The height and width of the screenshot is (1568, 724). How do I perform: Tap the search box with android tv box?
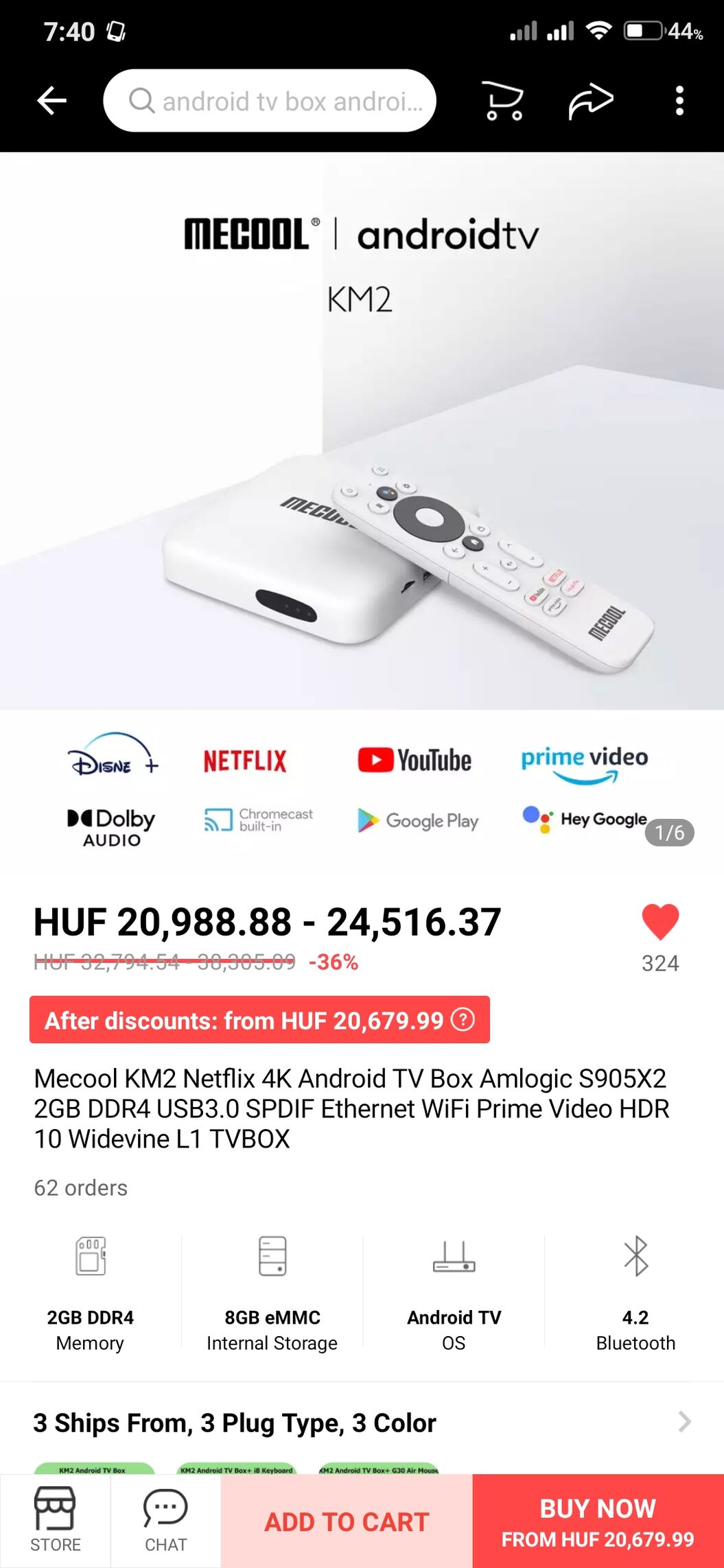[270, 101]
